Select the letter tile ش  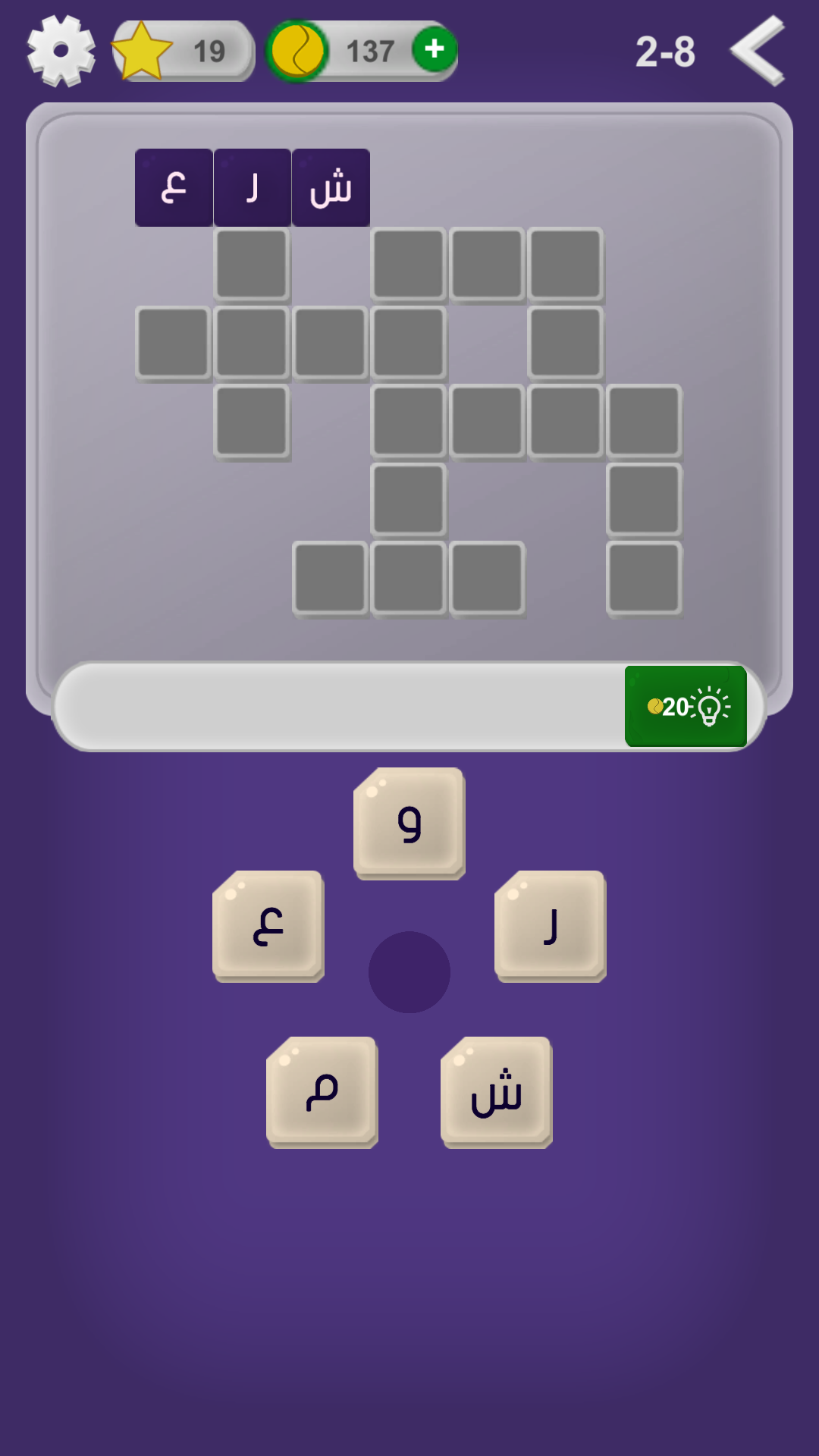coord(497,1093)
